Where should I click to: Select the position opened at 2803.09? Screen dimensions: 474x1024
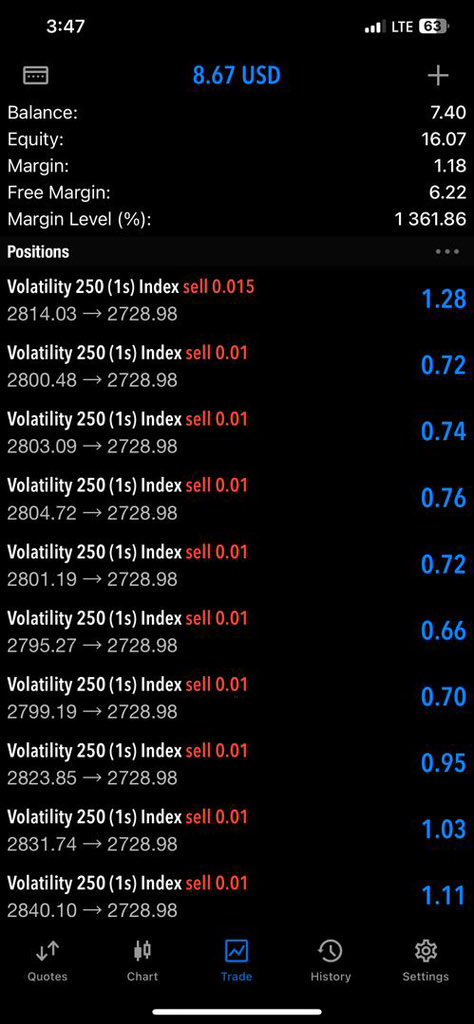click(x=237, y=432)
